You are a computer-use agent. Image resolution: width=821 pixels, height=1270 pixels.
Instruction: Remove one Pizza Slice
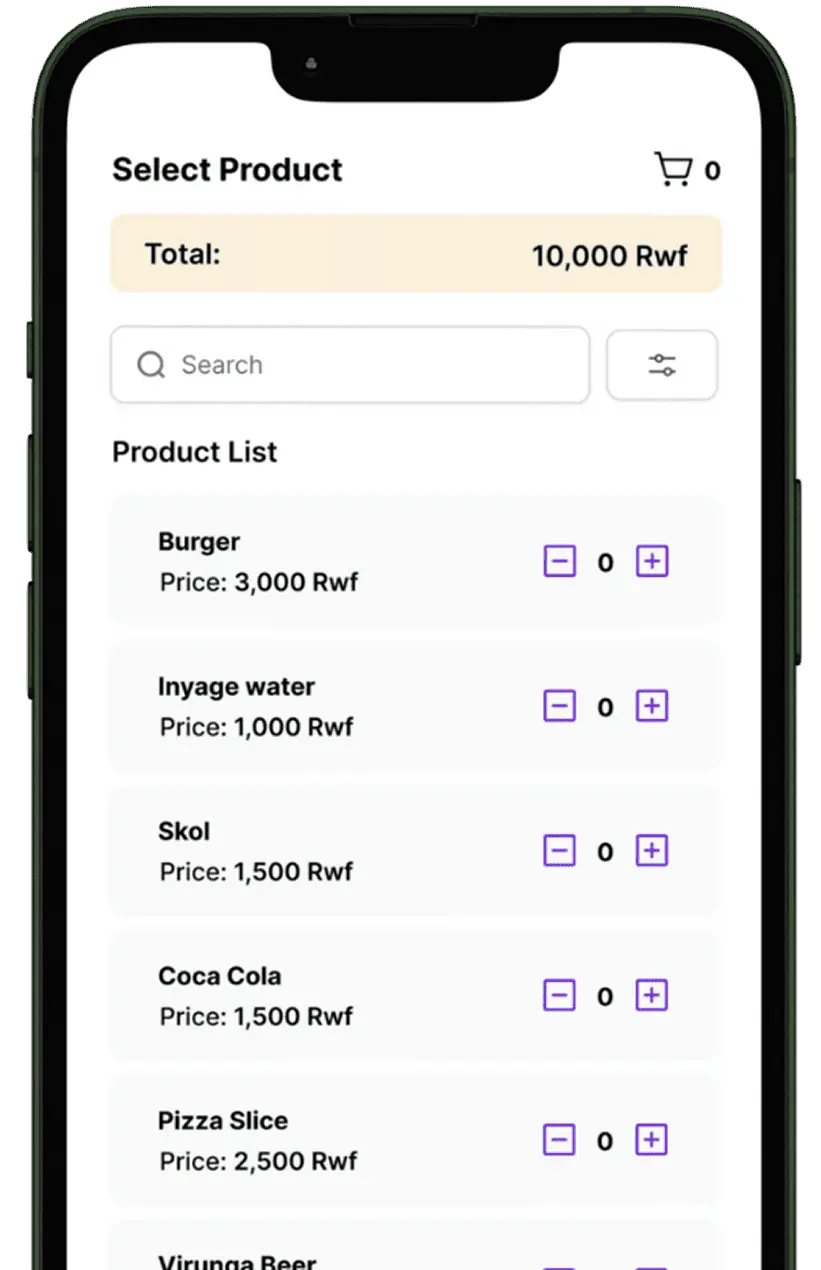click(x=560, y=1140)
